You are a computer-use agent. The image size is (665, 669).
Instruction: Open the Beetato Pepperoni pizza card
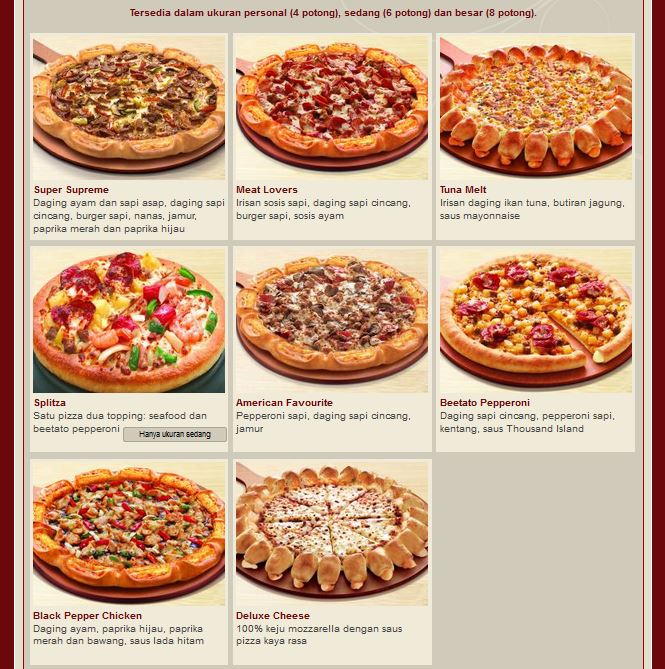[x=535, y=349]
